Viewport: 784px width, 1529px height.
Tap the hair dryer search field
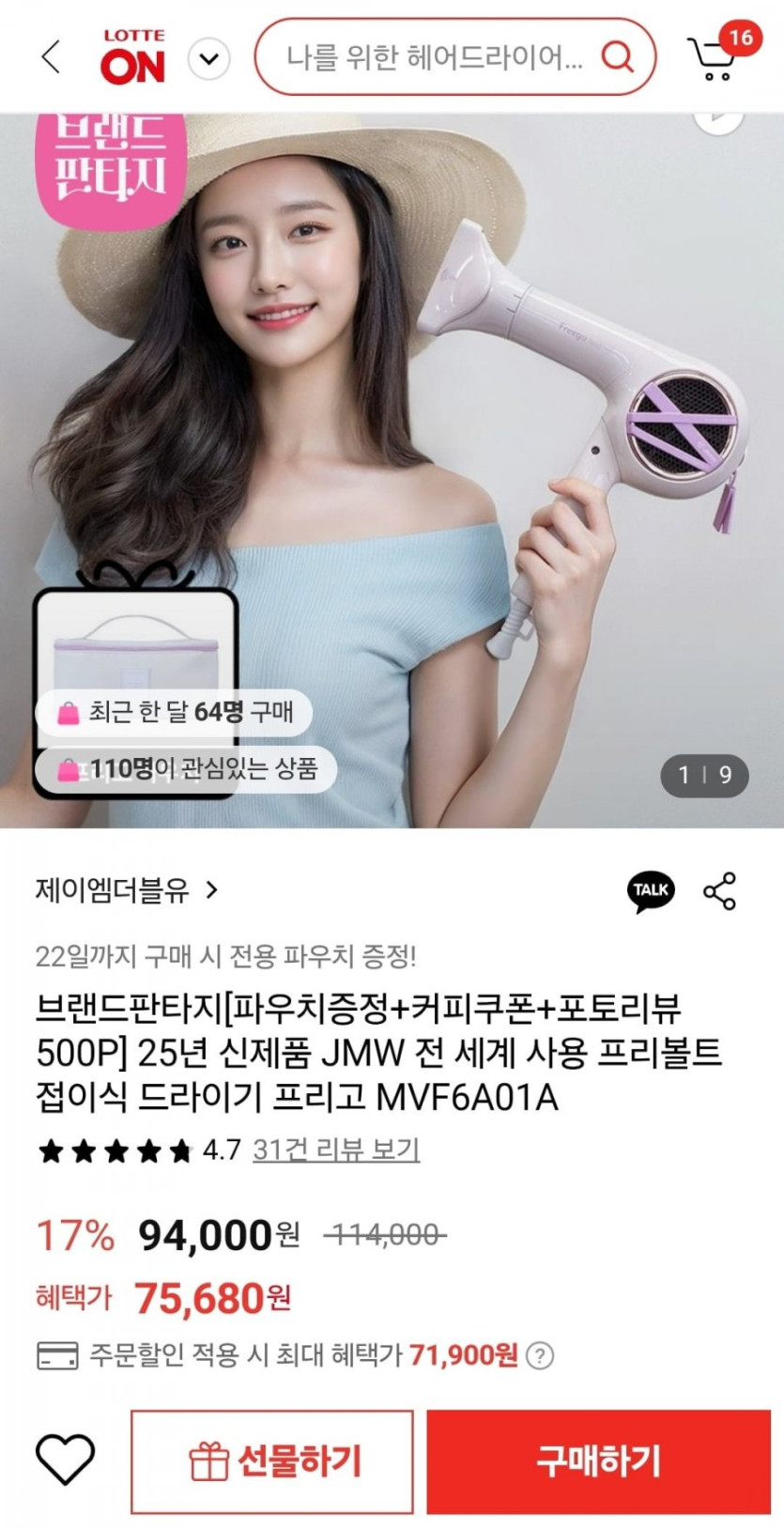tap(437, 57)
